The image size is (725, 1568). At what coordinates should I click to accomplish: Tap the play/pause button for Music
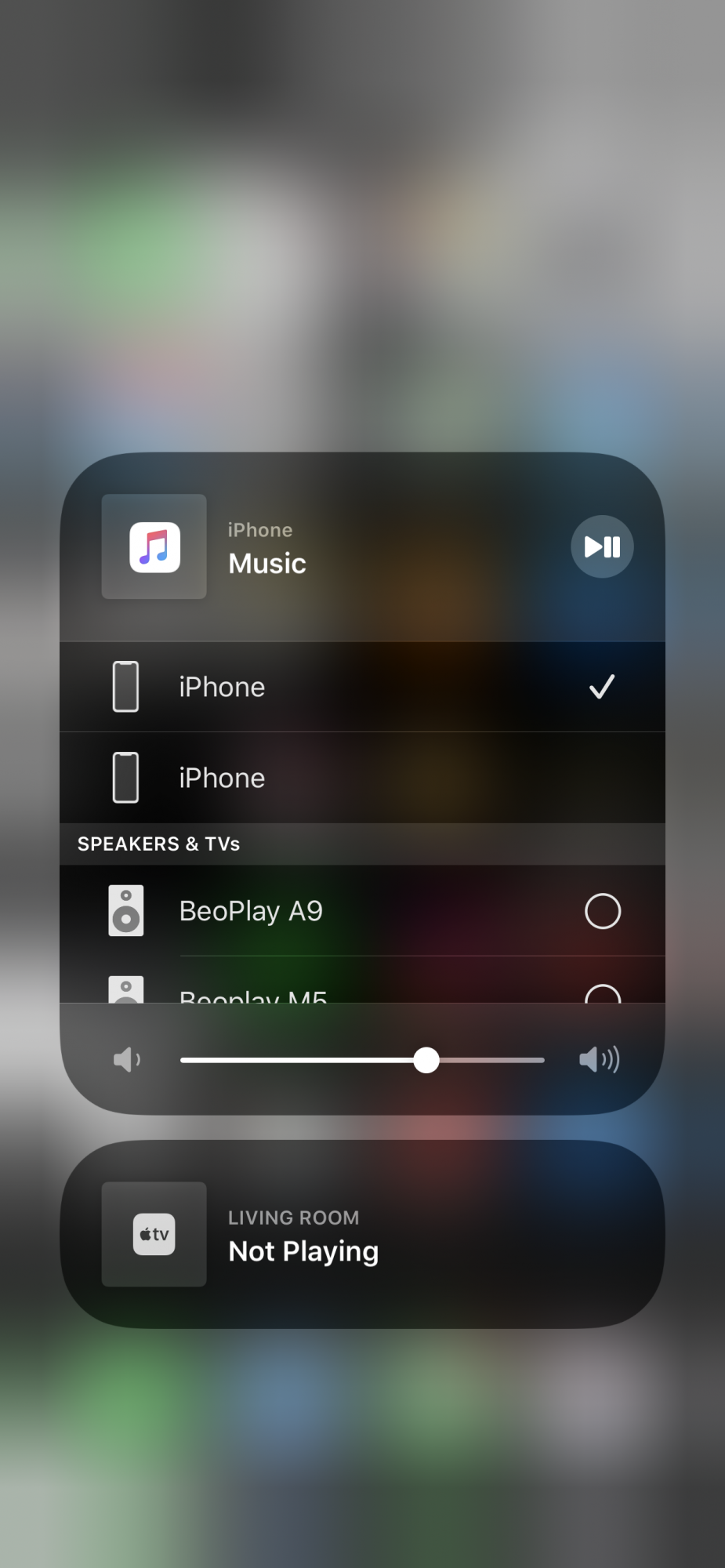coord(602,546)
